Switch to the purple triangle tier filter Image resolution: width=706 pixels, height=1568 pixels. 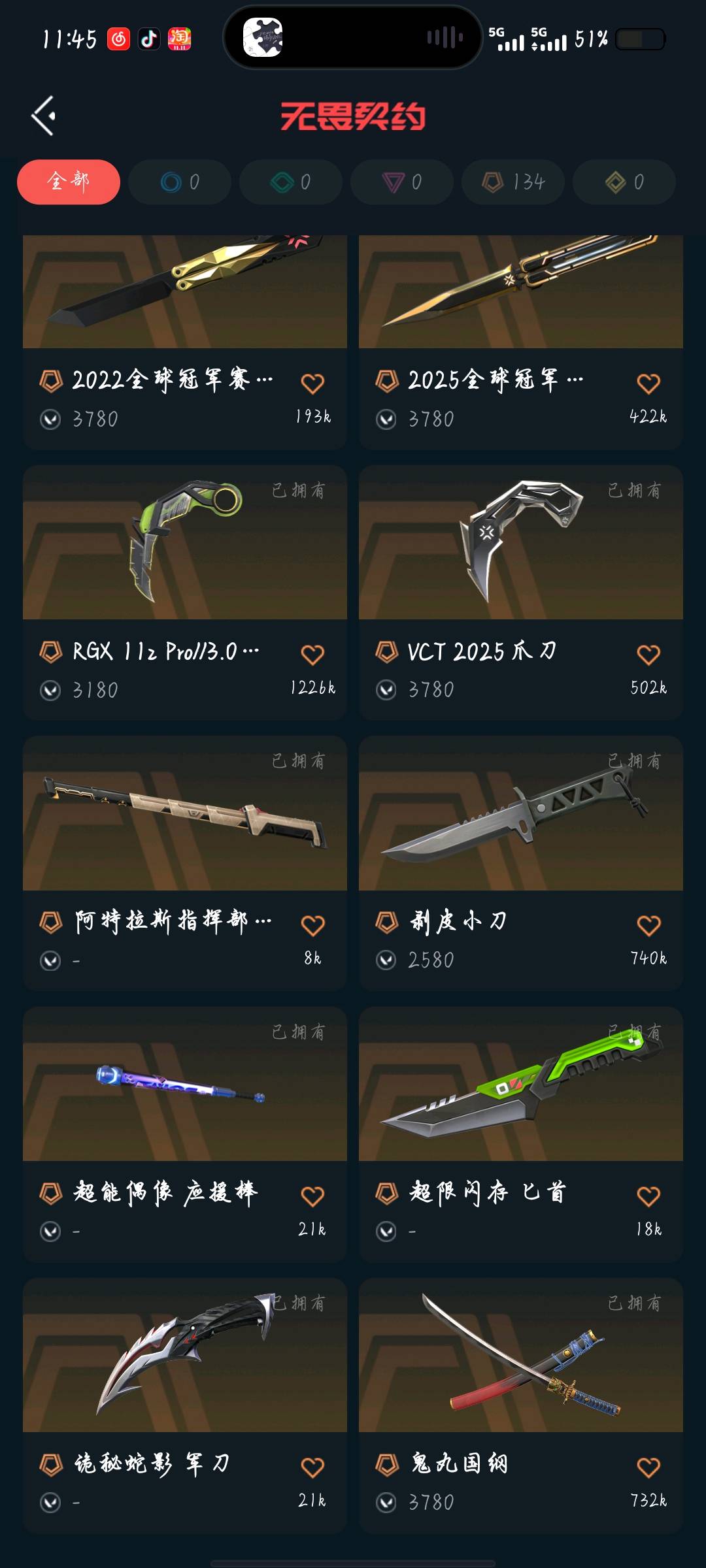click(x=402, y=182)
